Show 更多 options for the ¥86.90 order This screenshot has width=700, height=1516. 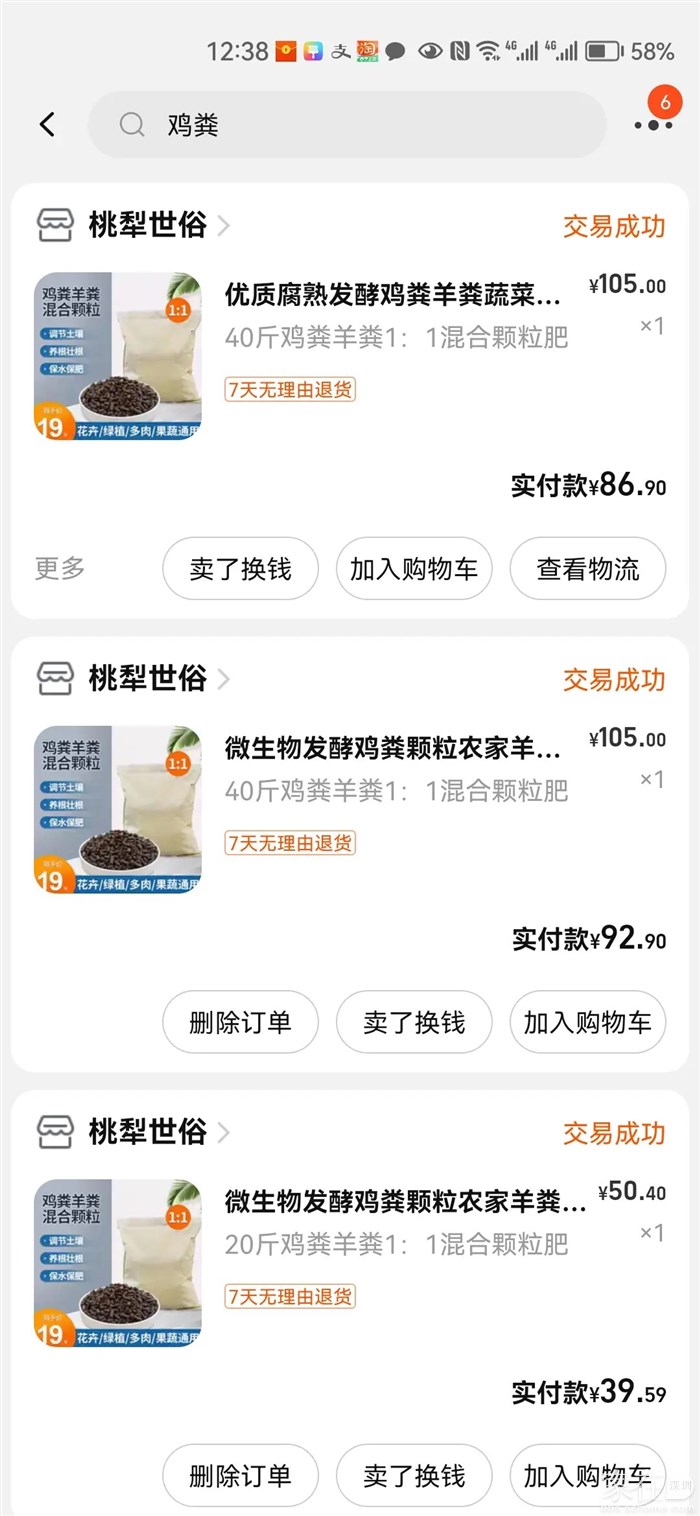pyautogui.click(x=60, y=569)
